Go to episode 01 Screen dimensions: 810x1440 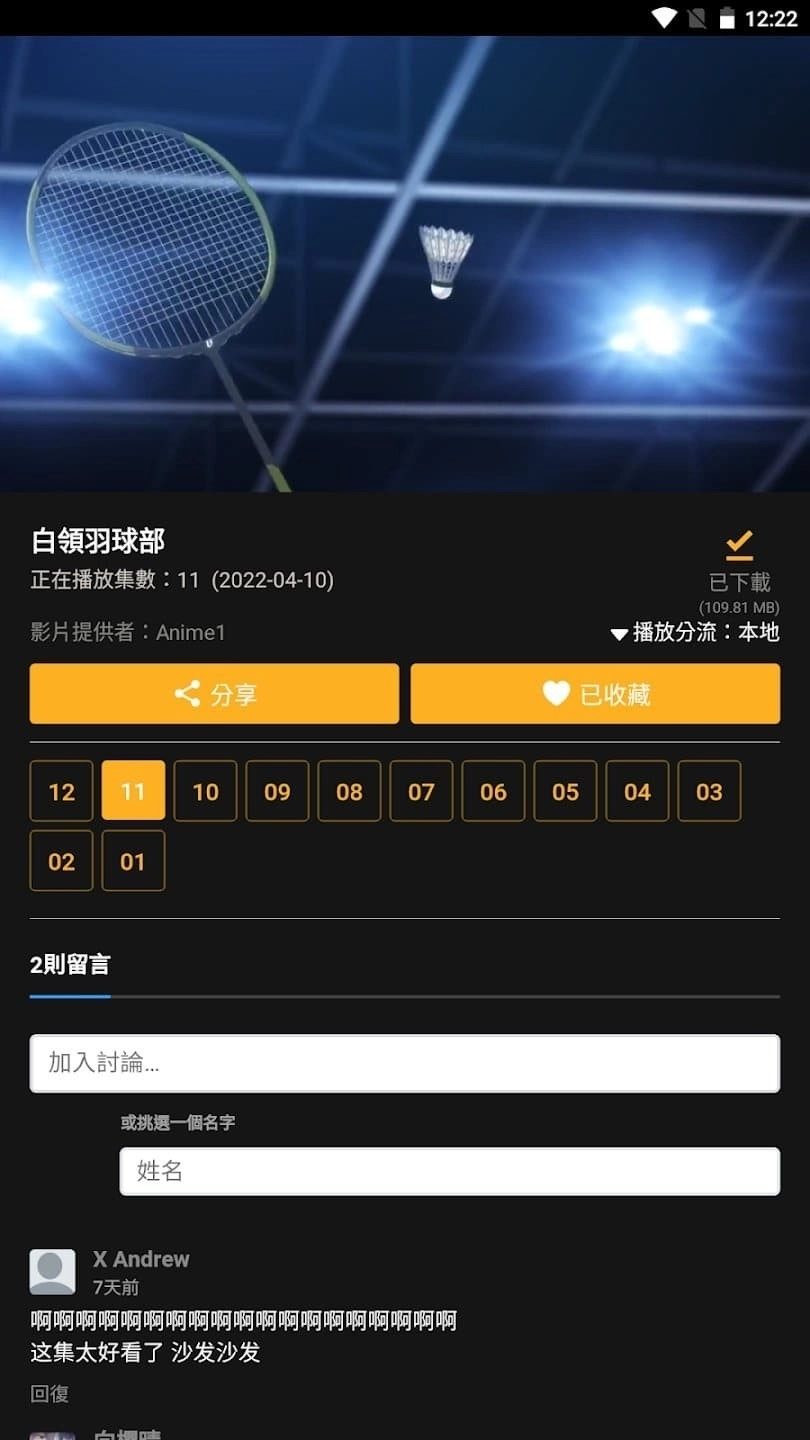(x=133, y=861)
